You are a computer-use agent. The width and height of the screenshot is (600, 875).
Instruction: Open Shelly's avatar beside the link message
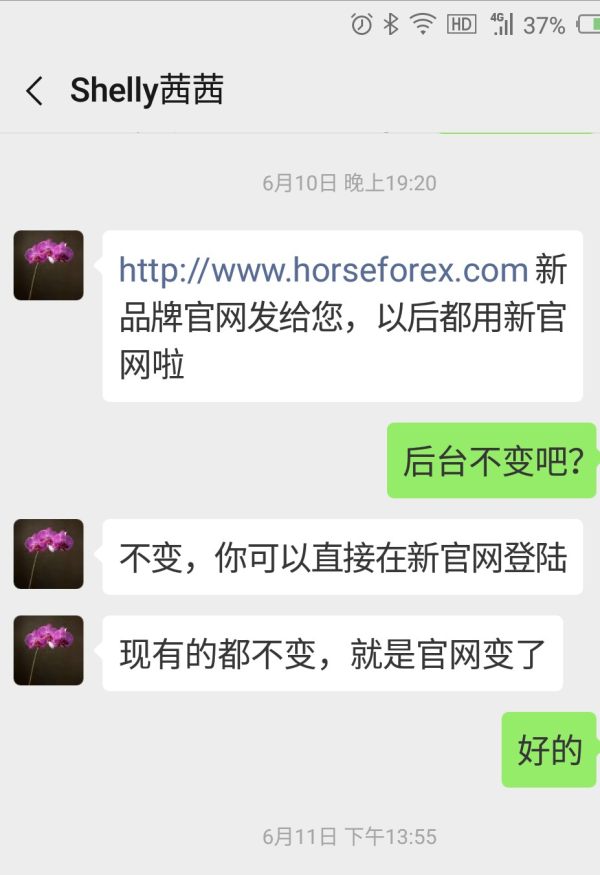[x=48, y=265]
